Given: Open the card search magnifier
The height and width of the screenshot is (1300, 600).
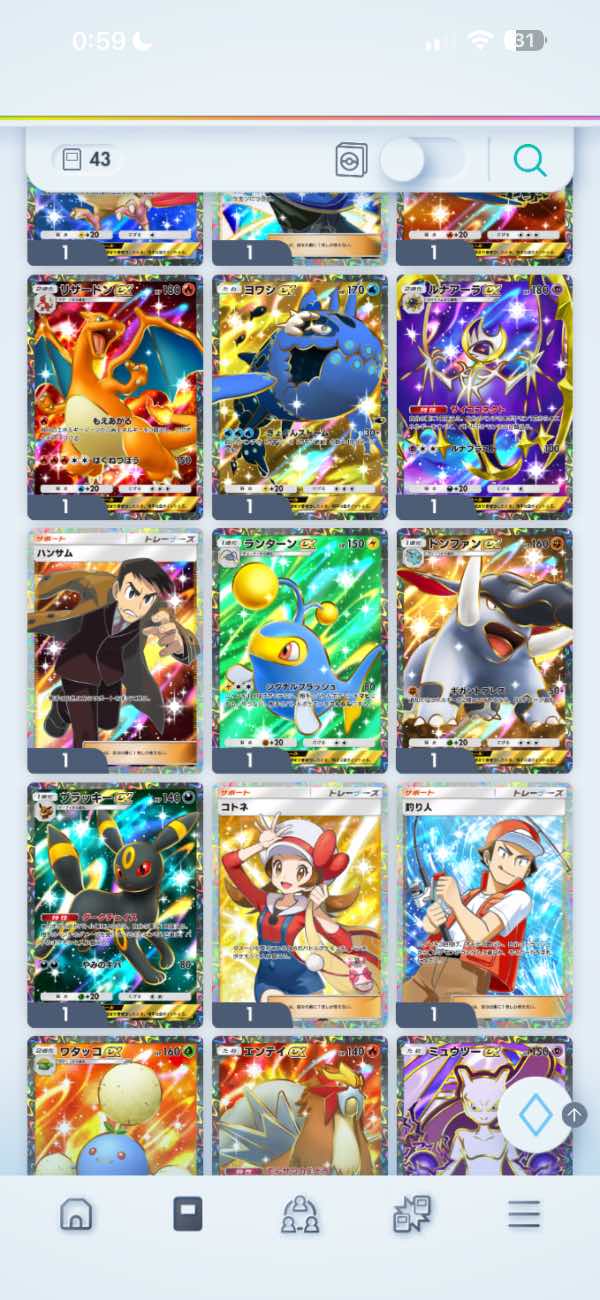Looking at the screenshot, I should pos(530,160).
